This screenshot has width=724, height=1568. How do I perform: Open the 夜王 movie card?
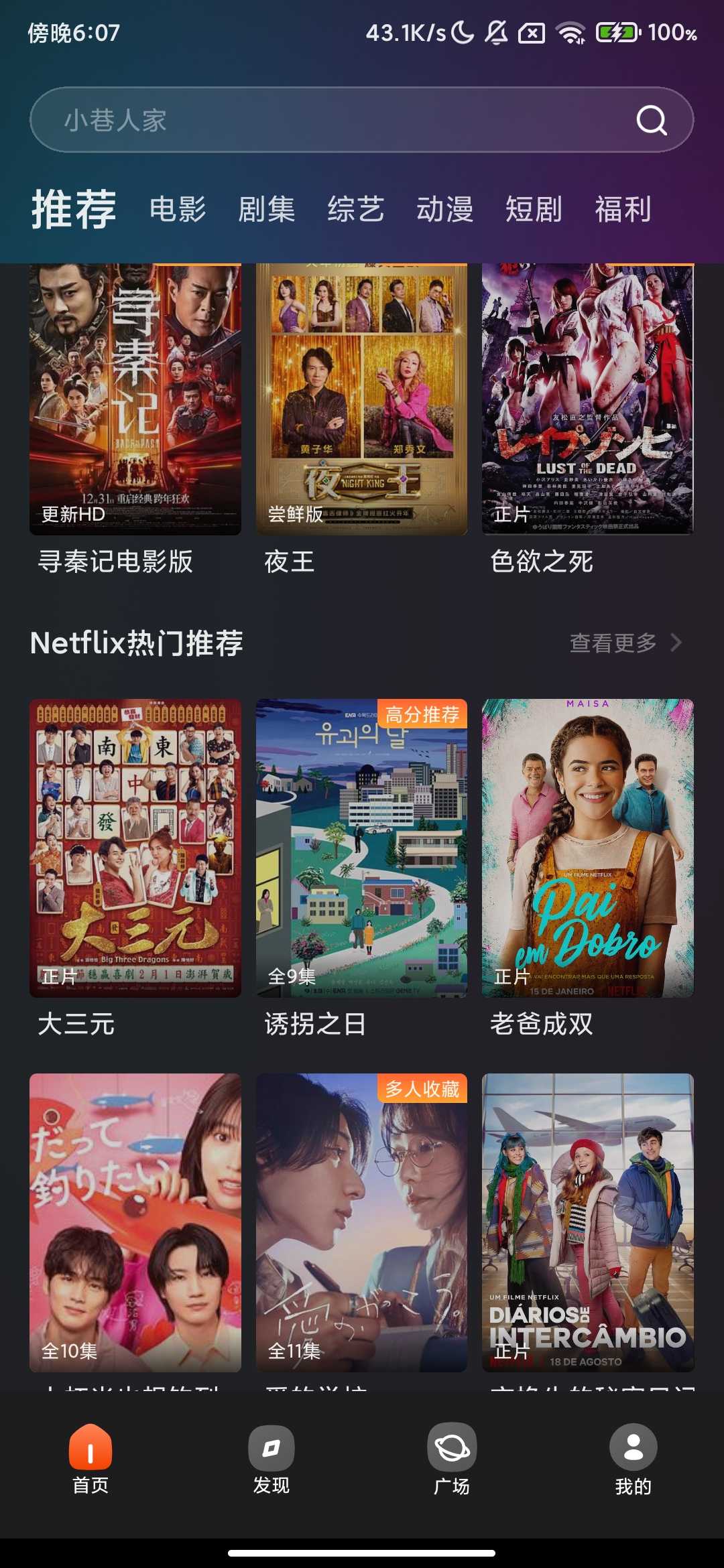click(x=361, y=402)
